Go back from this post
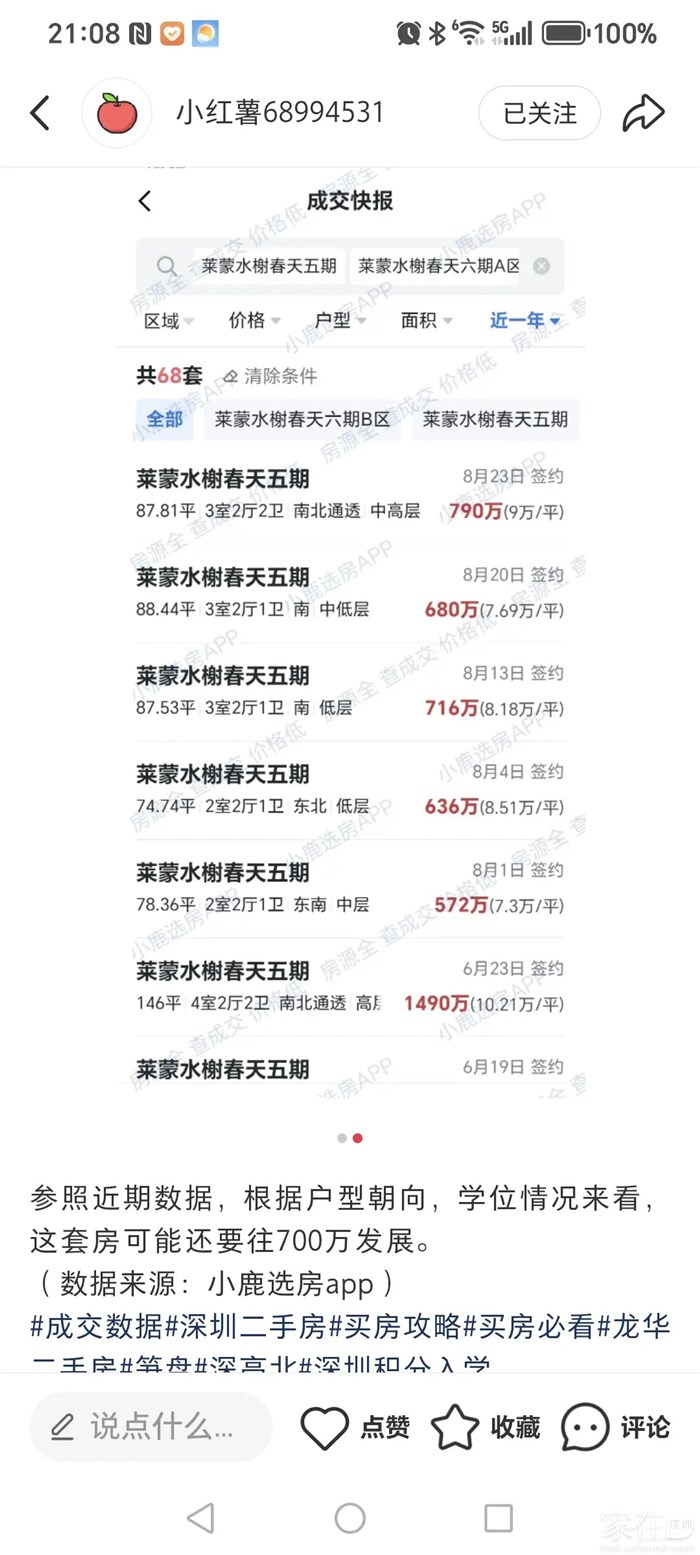This screenshot has width=700, height=1555. [40, 113]
